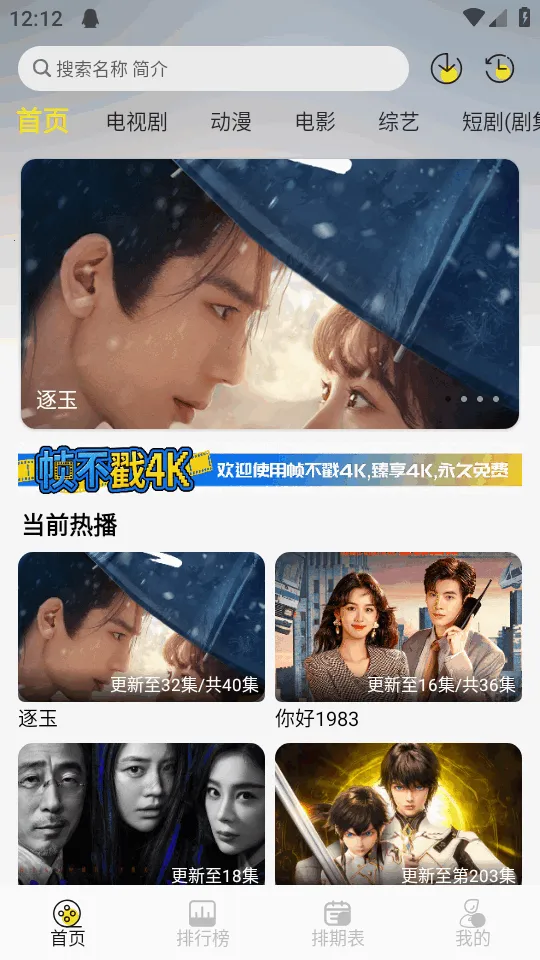The image size is (540, 960).
Task: Open the featured 逐玉 carousel banner
Action: [270, 294]
